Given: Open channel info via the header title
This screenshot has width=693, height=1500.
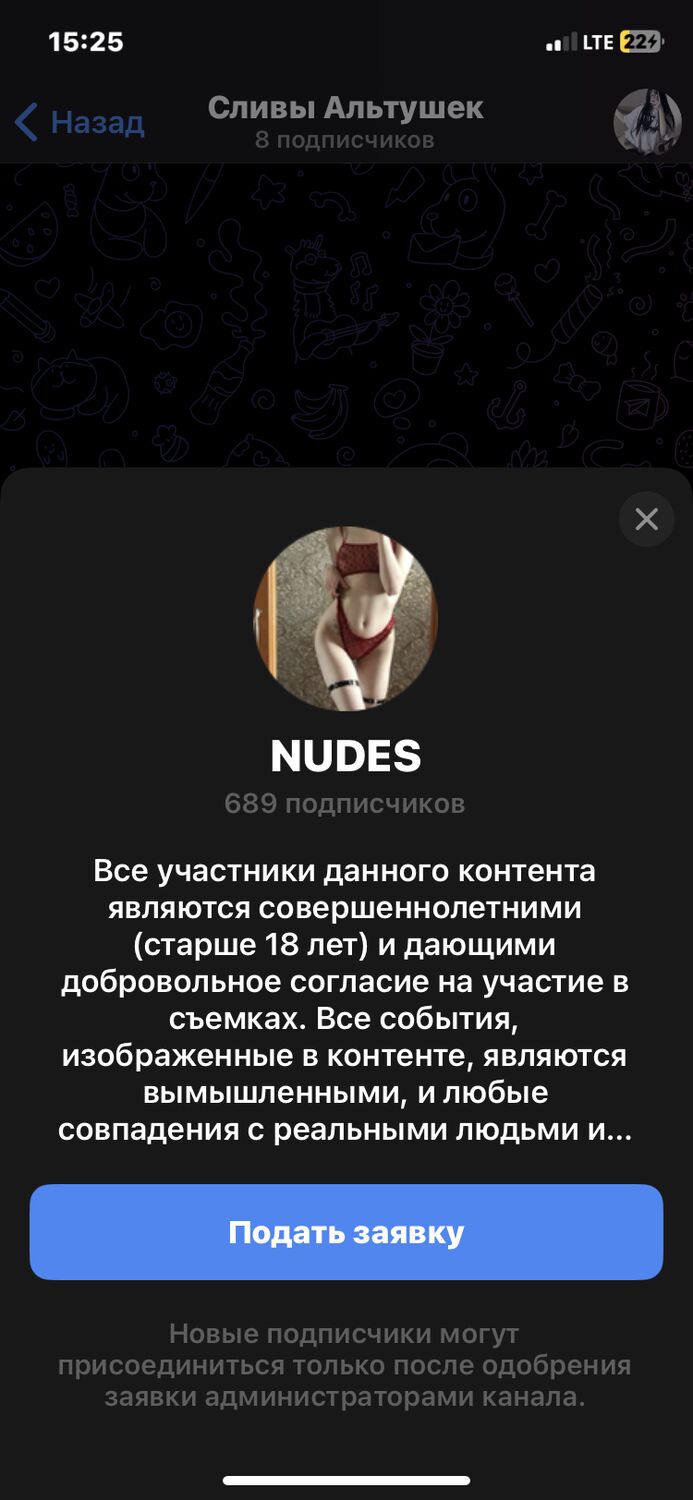Looking at the screenshot, I should 345,121.
